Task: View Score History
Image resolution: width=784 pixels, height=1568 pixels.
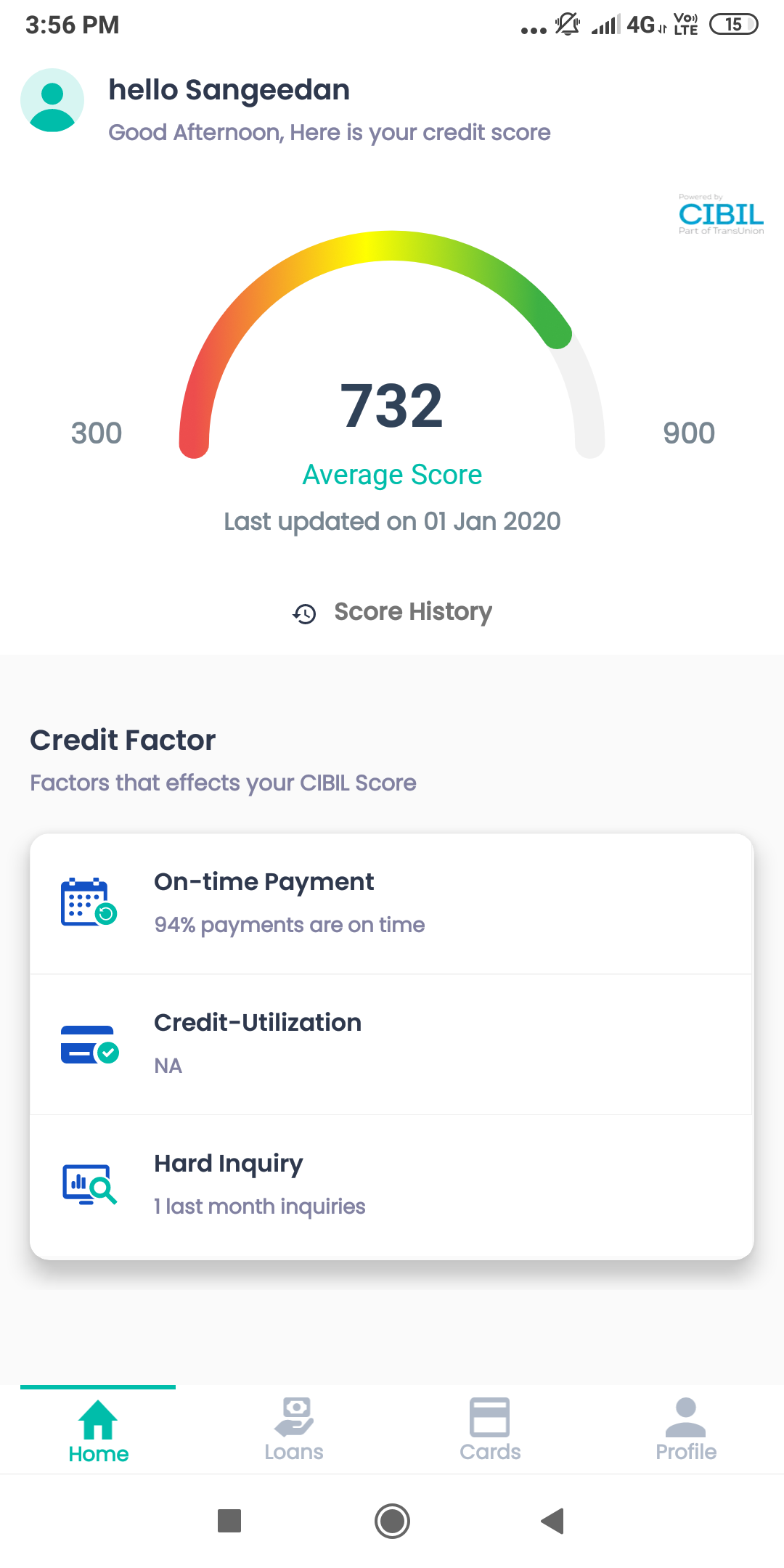Action: click(392, 612)
